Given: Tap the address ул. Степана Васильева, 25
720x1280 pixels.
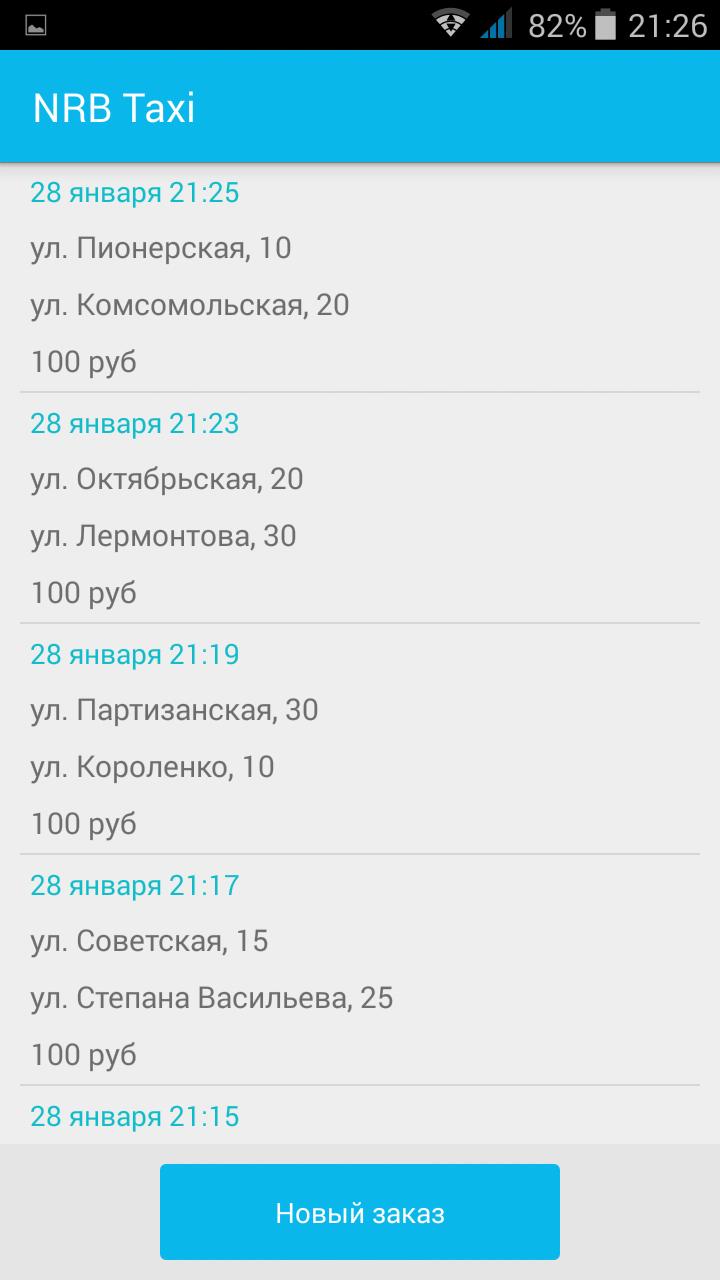Looking at the screenshot, I should pos(213,998).
